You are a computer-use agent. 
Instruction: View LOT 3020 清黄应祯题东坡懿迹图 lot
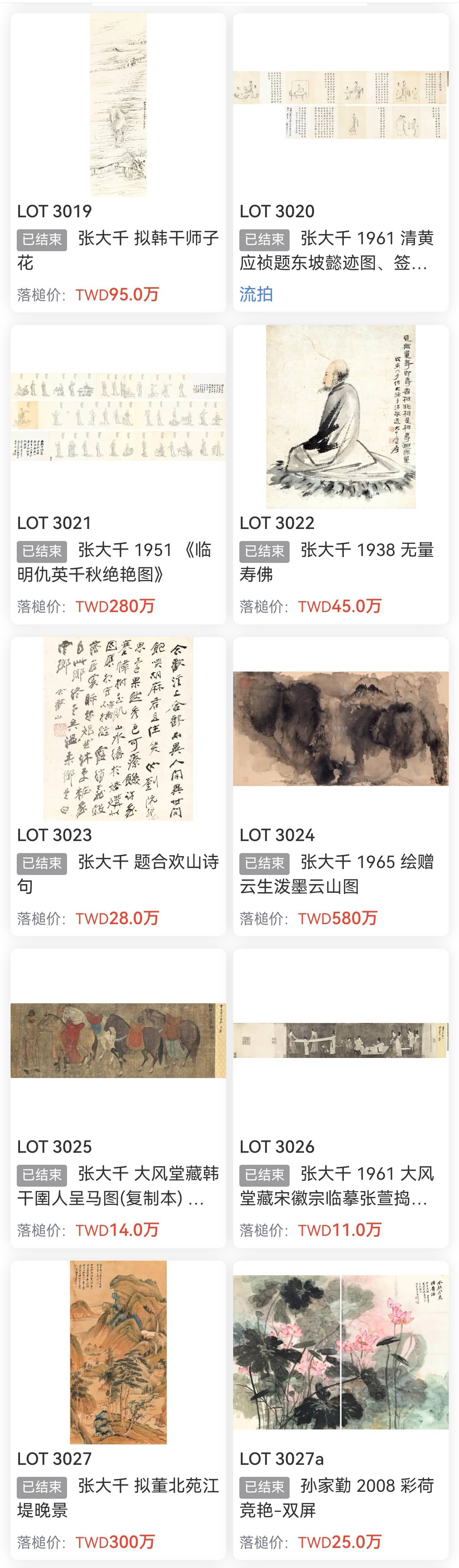pyautogui.click(x=341, y=105)
